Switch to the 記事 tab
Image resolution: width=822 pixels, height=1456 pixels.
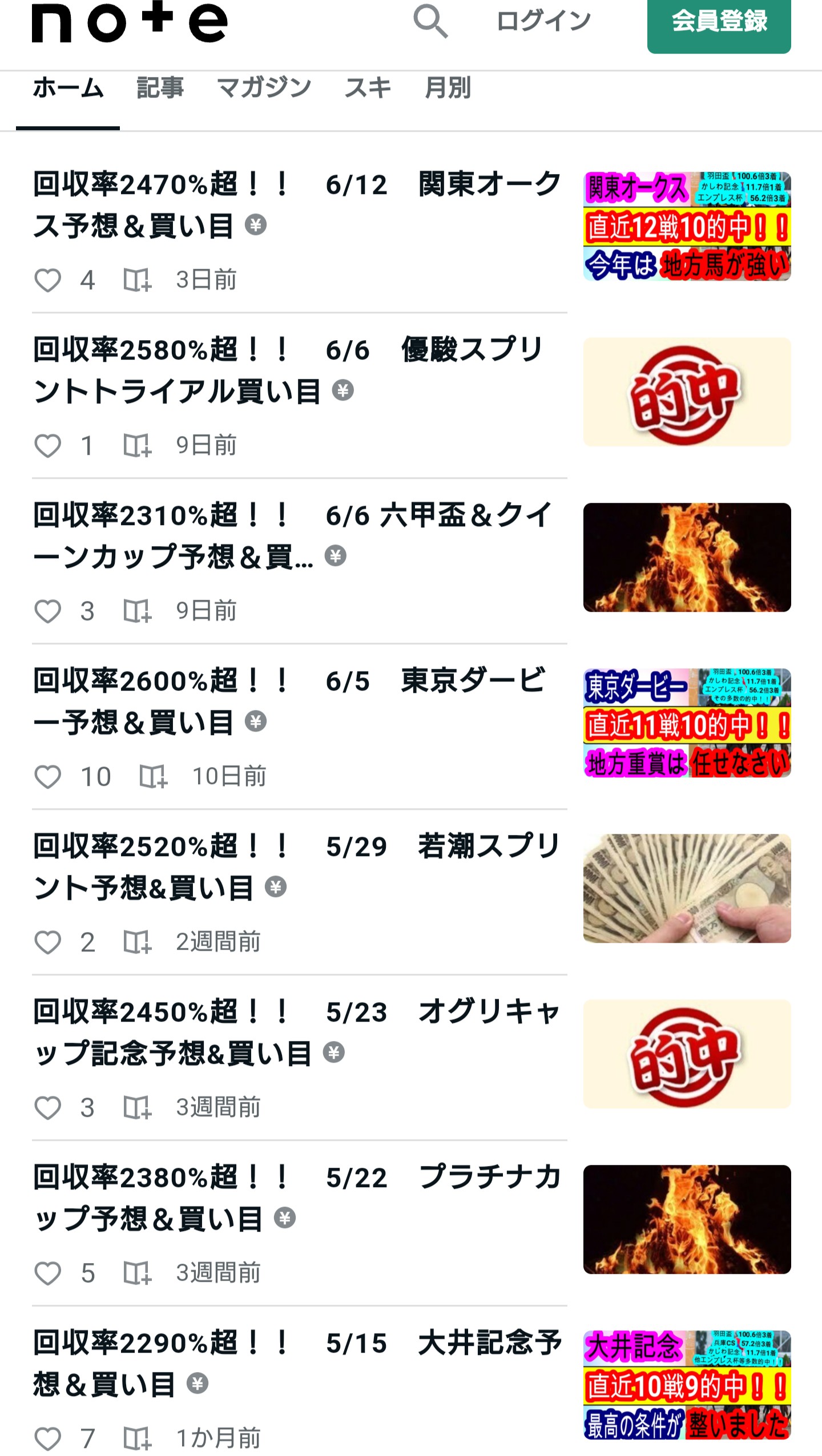pyautogui.click(x=160, y=88)
